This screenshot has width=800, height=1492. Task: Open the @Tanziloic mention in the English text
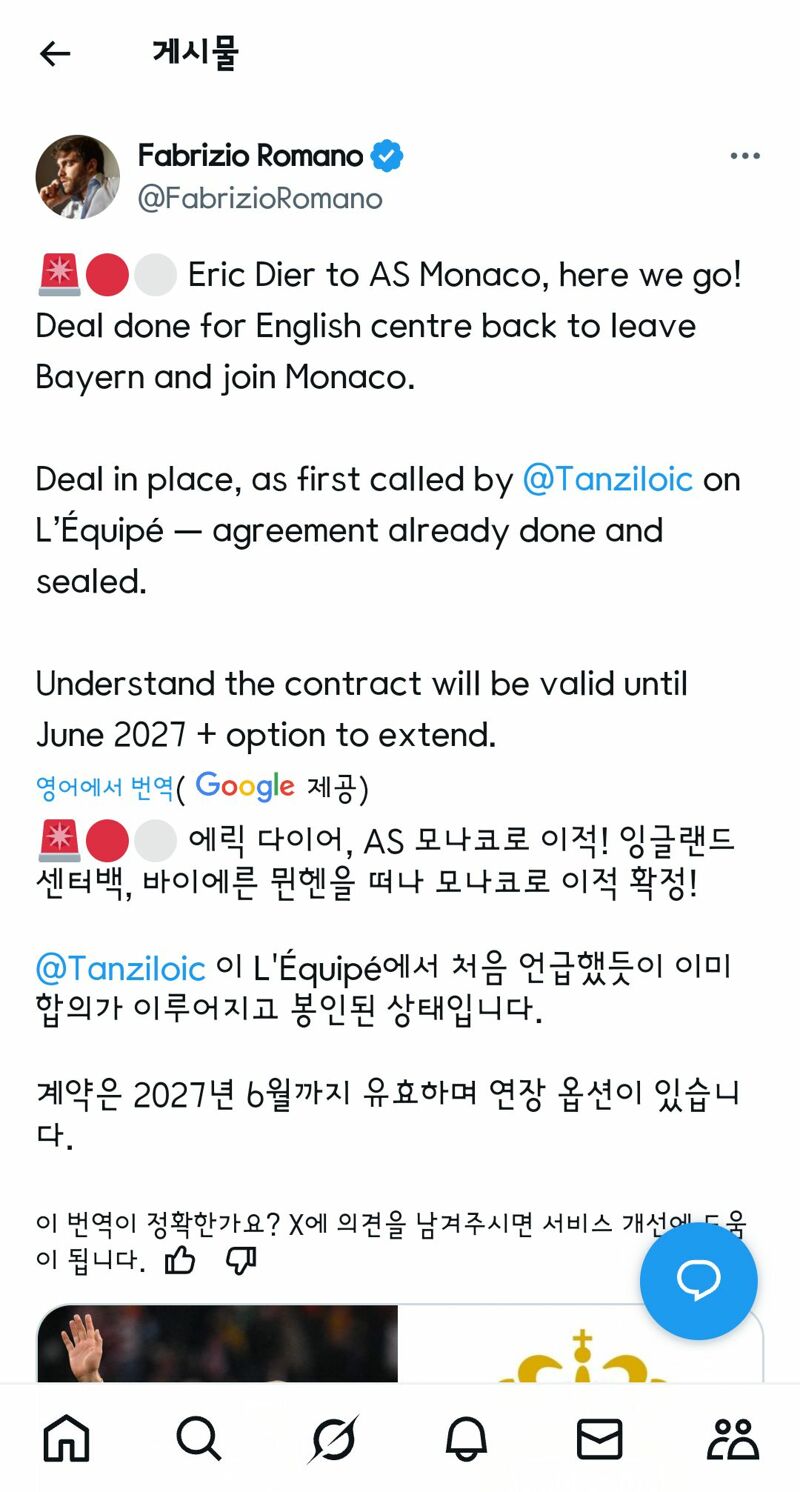pyautogui.click(x=607, y=479)
